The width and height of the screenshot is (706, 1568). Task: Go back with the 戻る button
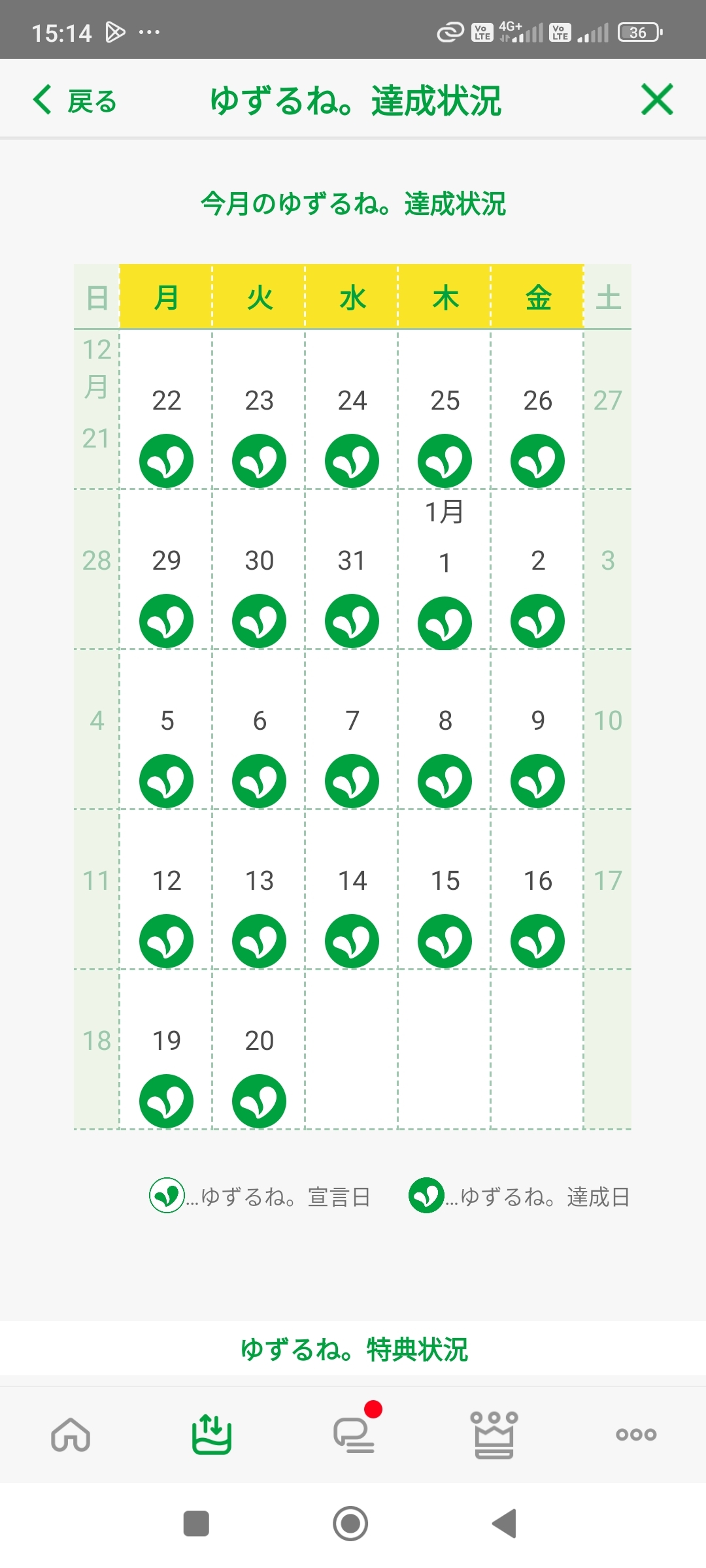75,101
